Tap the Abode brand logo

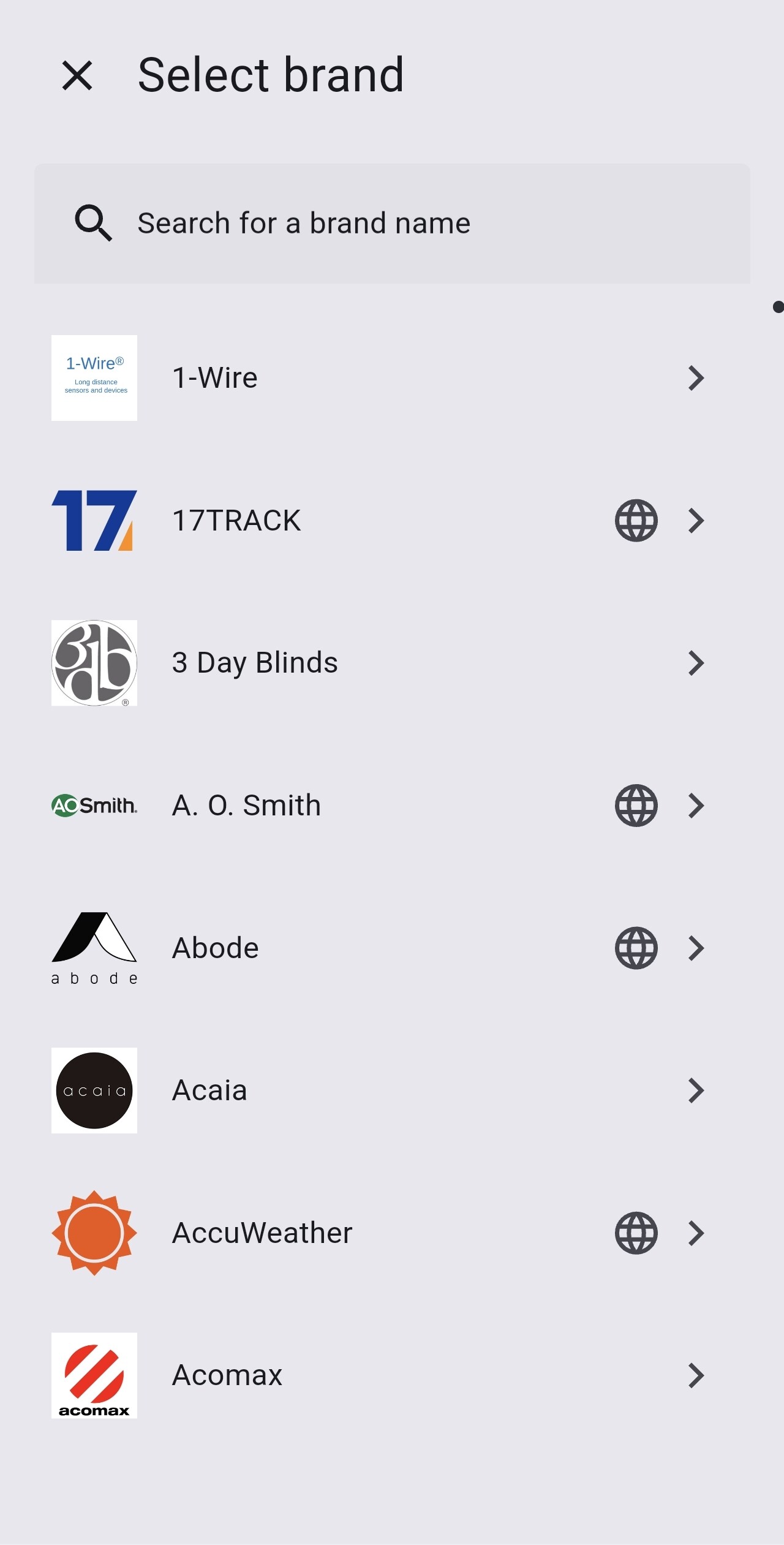[x=94, y=947]
